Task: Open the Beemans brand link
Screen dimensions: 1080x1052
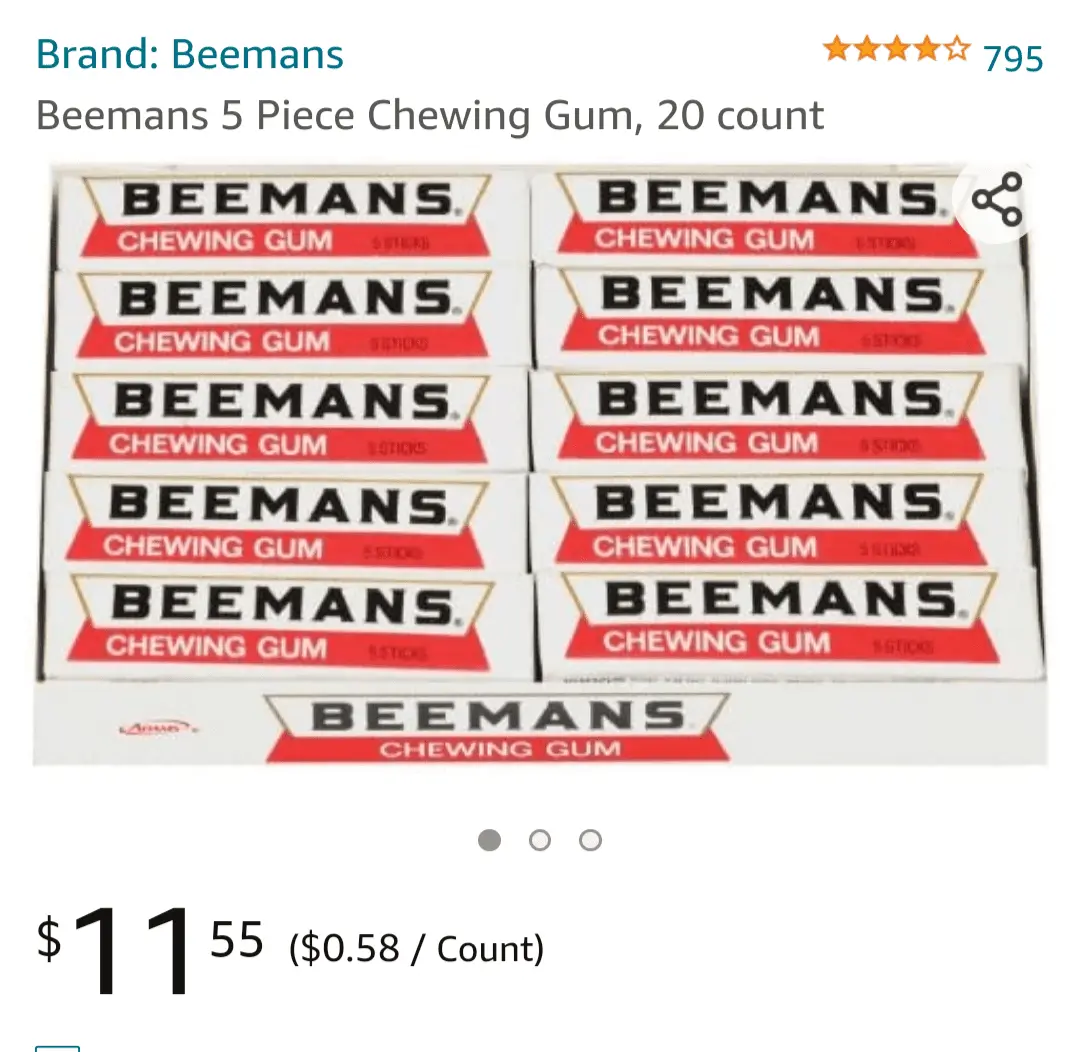Action: [190, 54]
